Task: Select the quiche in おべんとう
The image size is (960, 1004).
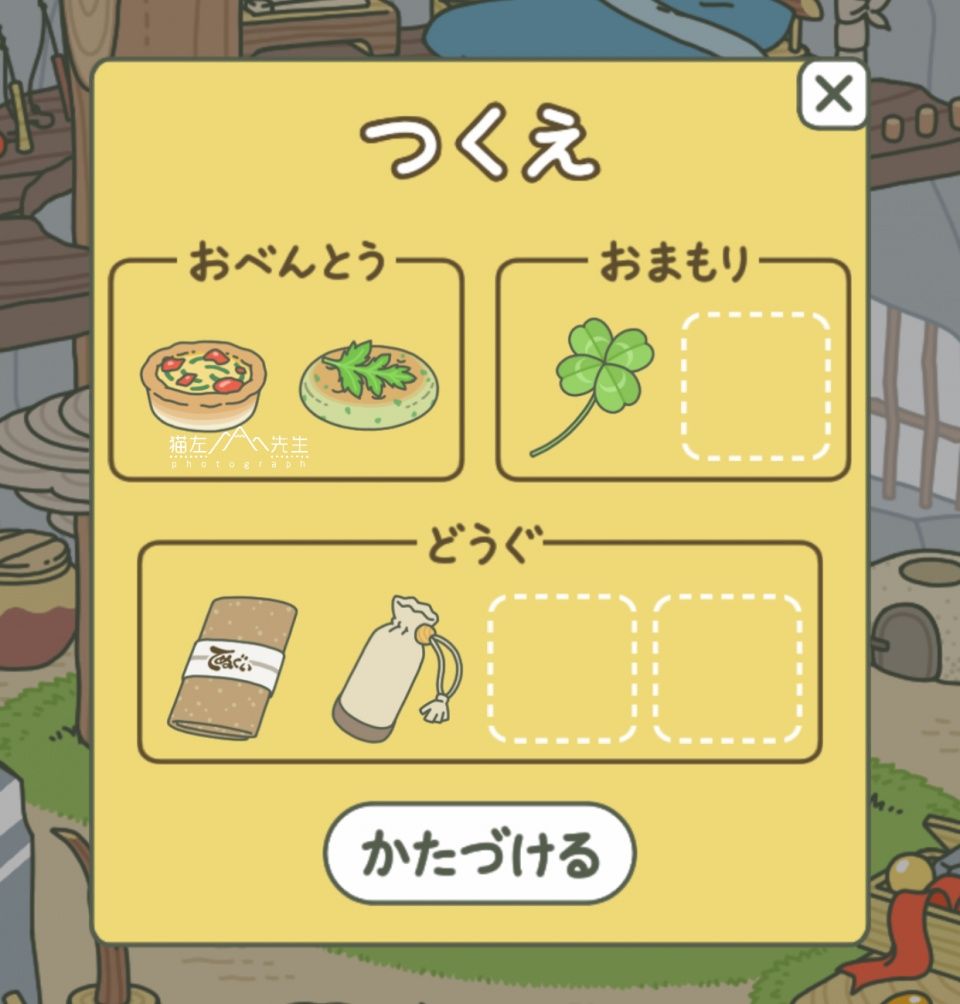Action: 204,383
